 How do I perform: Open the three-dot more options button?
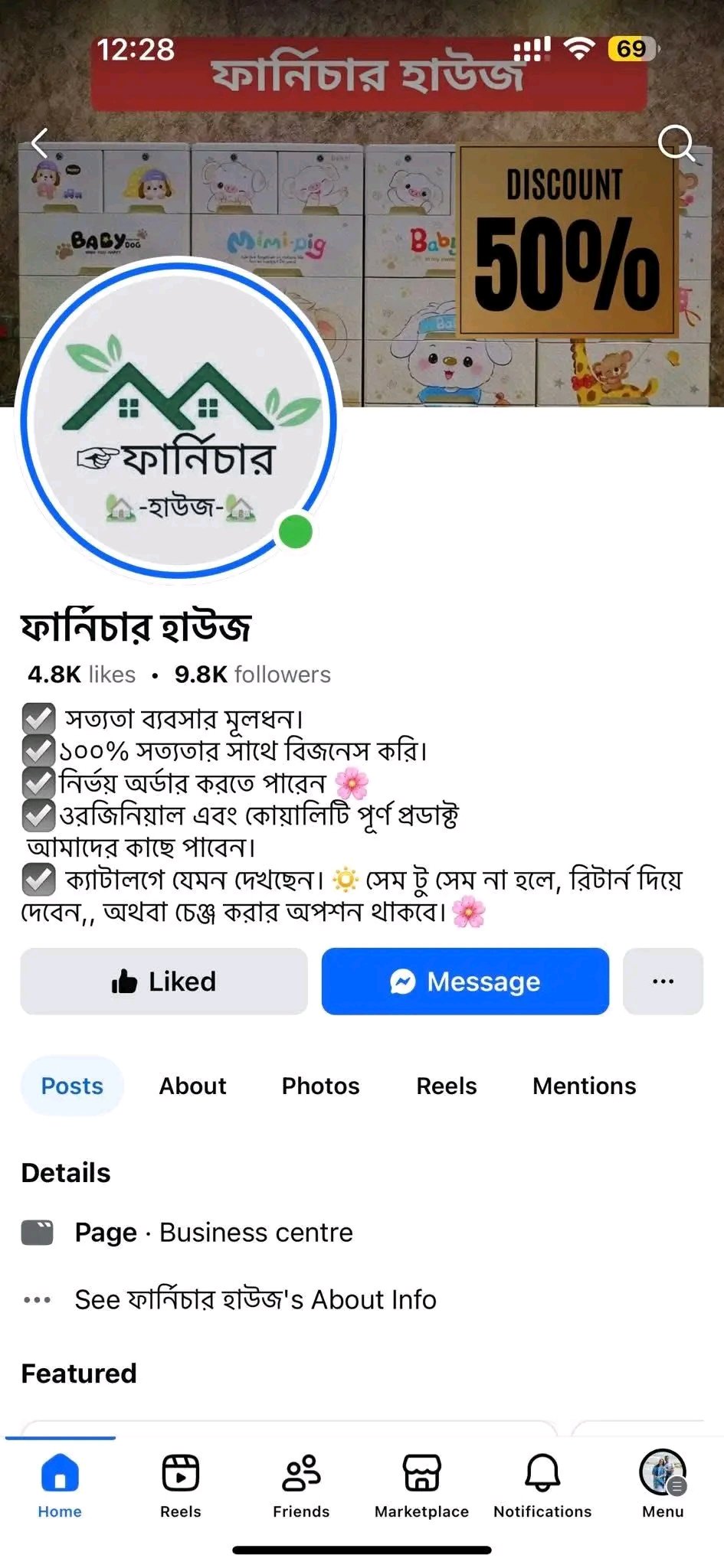(x=663, y=982)
